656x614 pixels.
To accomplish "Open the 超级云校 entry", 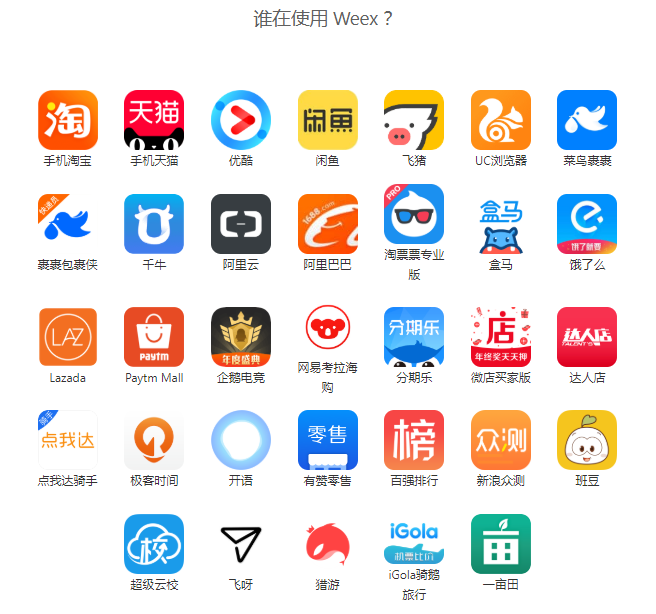I will 154,544.
